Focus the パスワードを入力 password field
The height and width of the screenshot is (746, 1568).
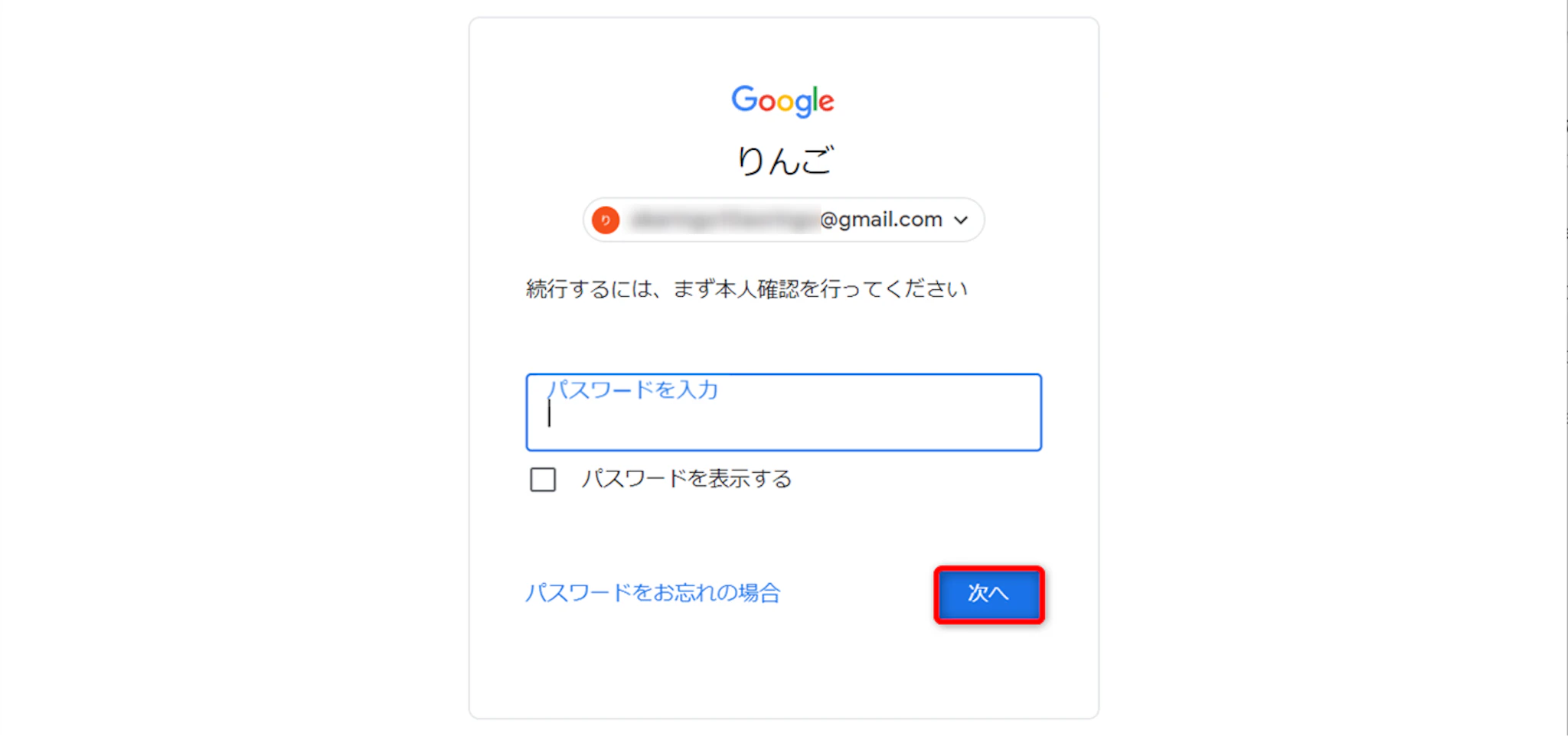(x=783, y=413)
